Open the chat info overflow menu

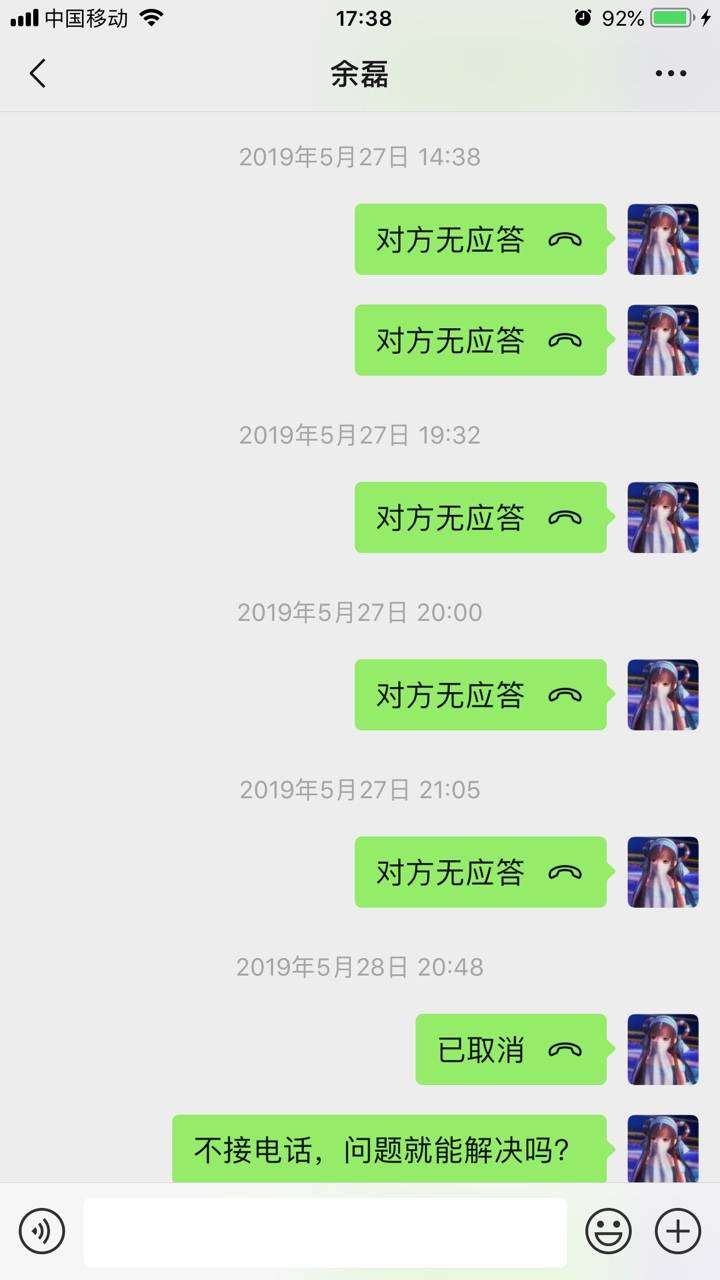click(x=670, y=73)
